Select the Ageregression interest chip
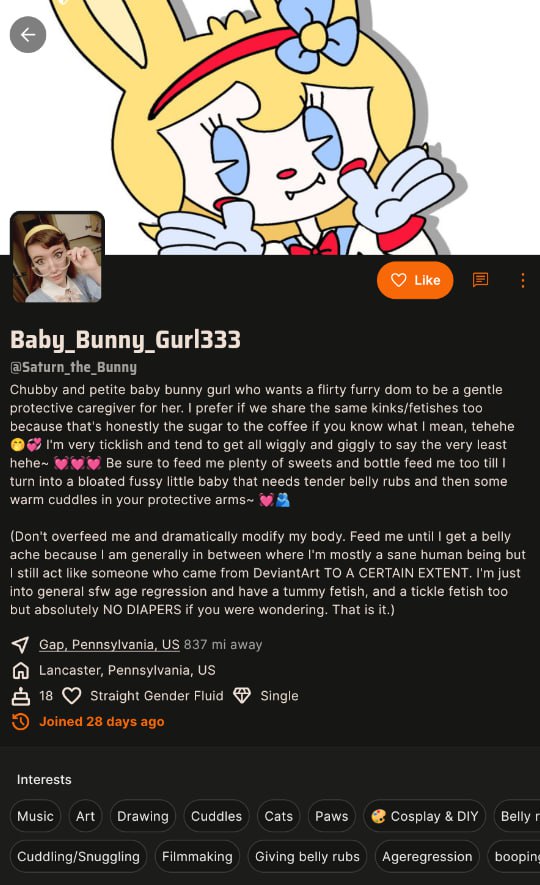Screen dimensions: 540x885 [x=427, y=857]
